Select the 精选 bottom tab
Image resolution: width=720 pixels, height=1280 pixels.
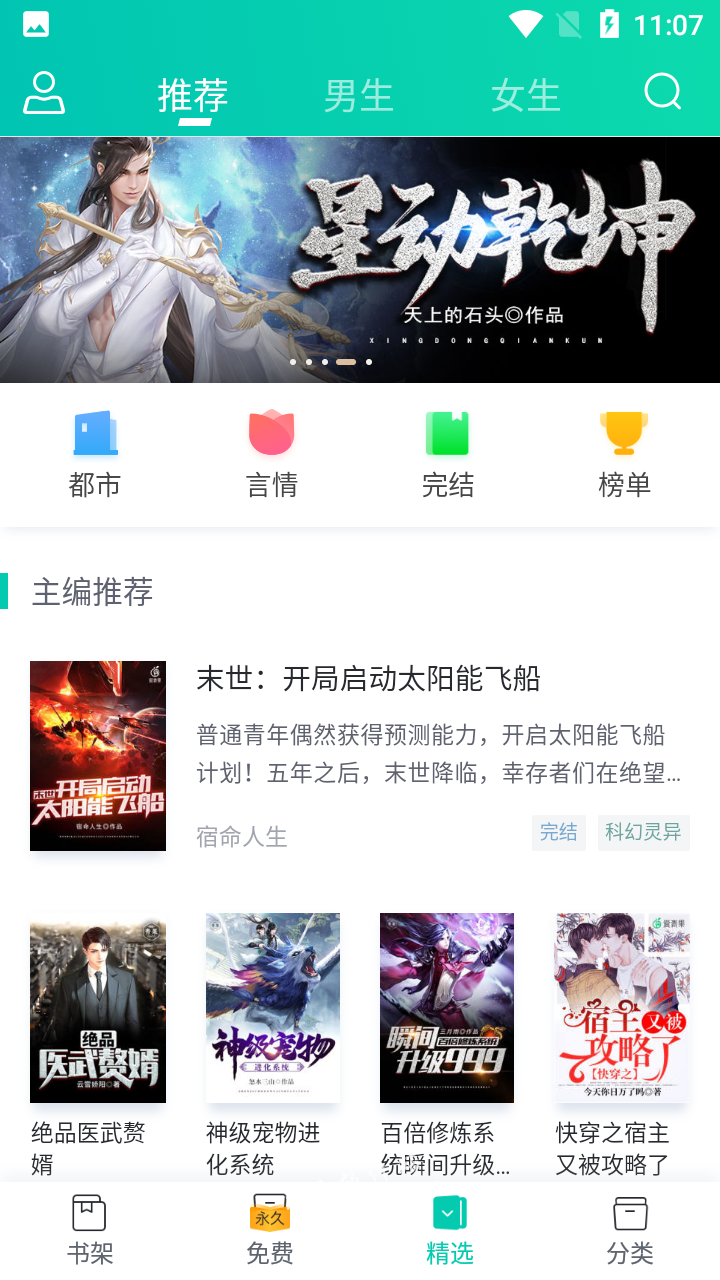(x=450, y=1230)
